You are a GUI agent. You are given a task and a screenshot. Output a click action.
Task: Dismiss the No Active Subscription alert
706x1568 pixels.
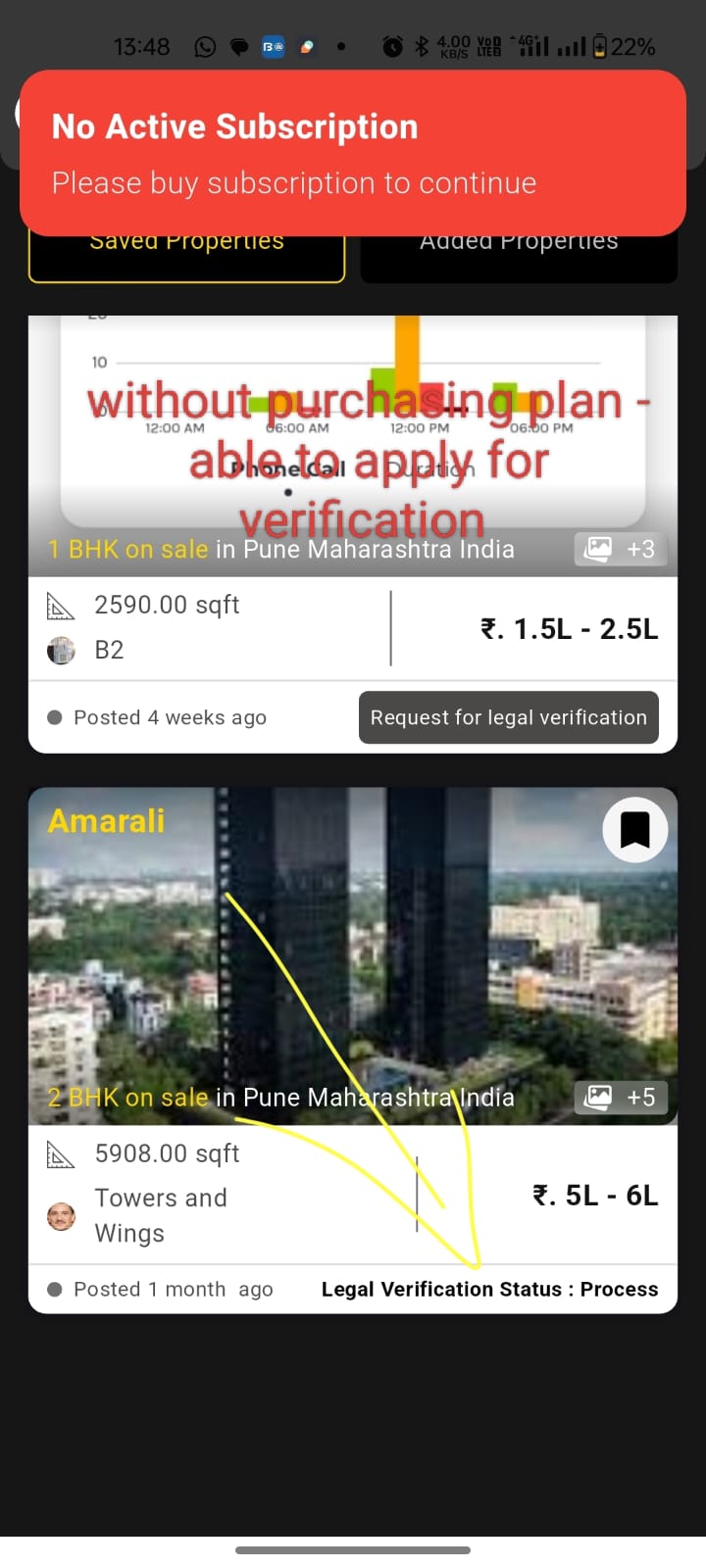(353, 152)
